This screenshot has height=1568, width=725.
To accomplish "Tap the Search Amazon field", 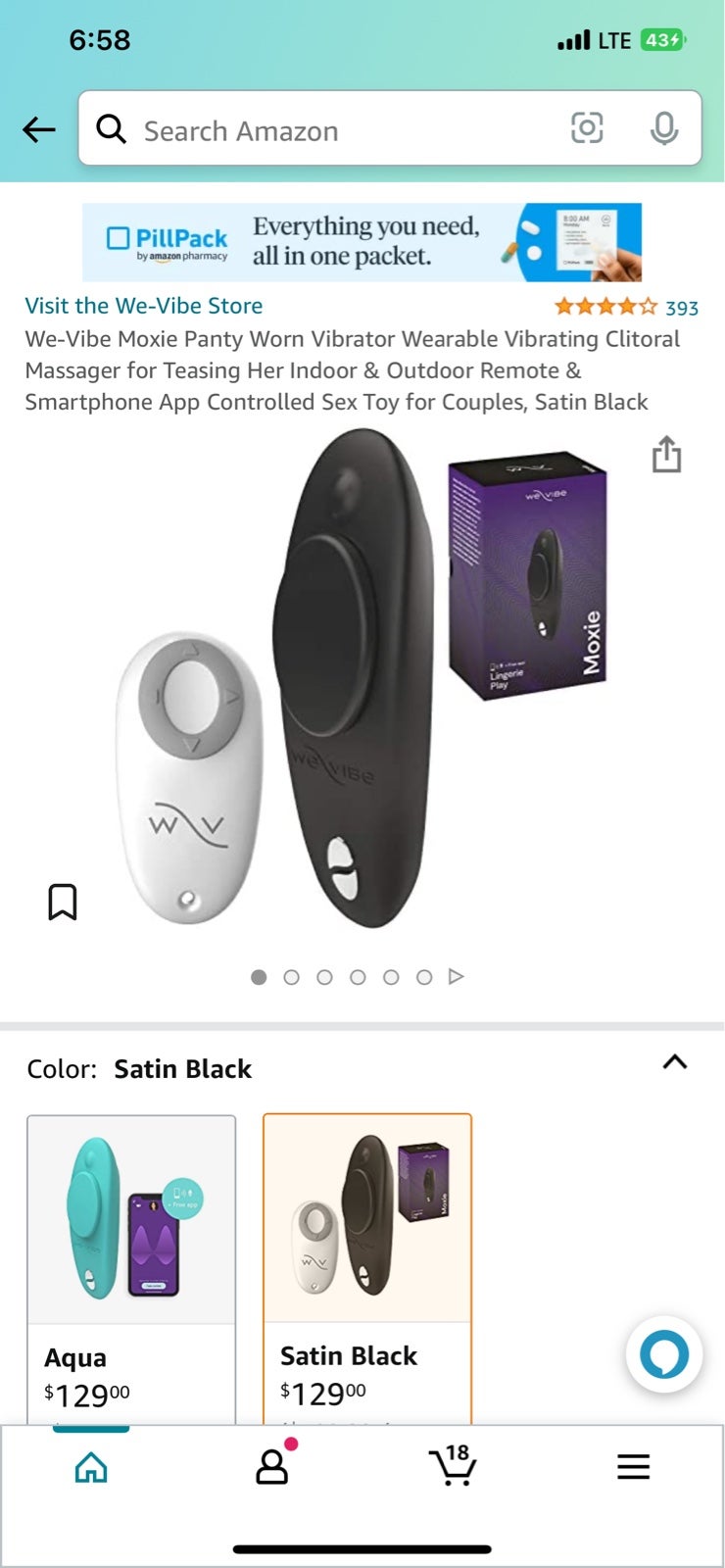I will pos(333,130).
